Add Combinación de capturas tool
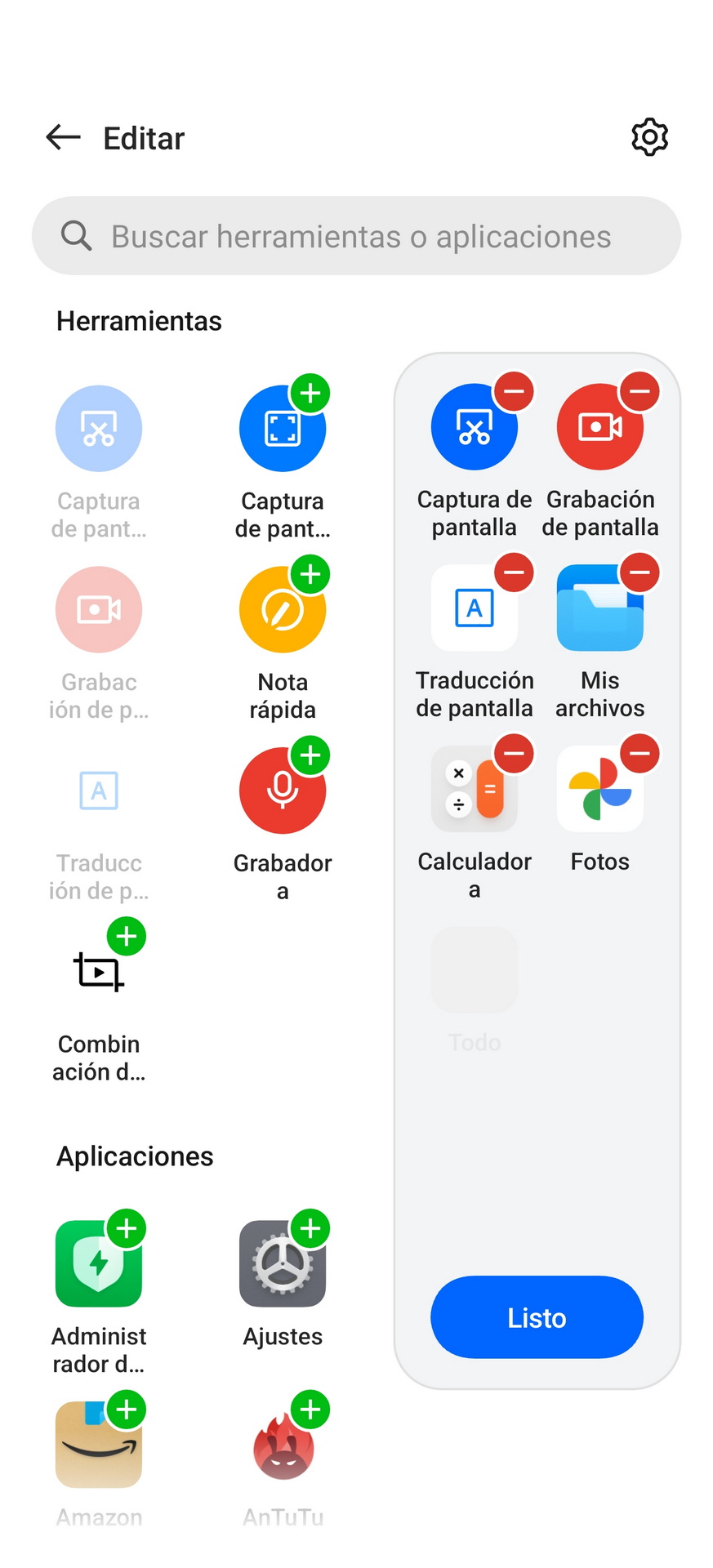The image size is (713, 1568). [127, 937]
